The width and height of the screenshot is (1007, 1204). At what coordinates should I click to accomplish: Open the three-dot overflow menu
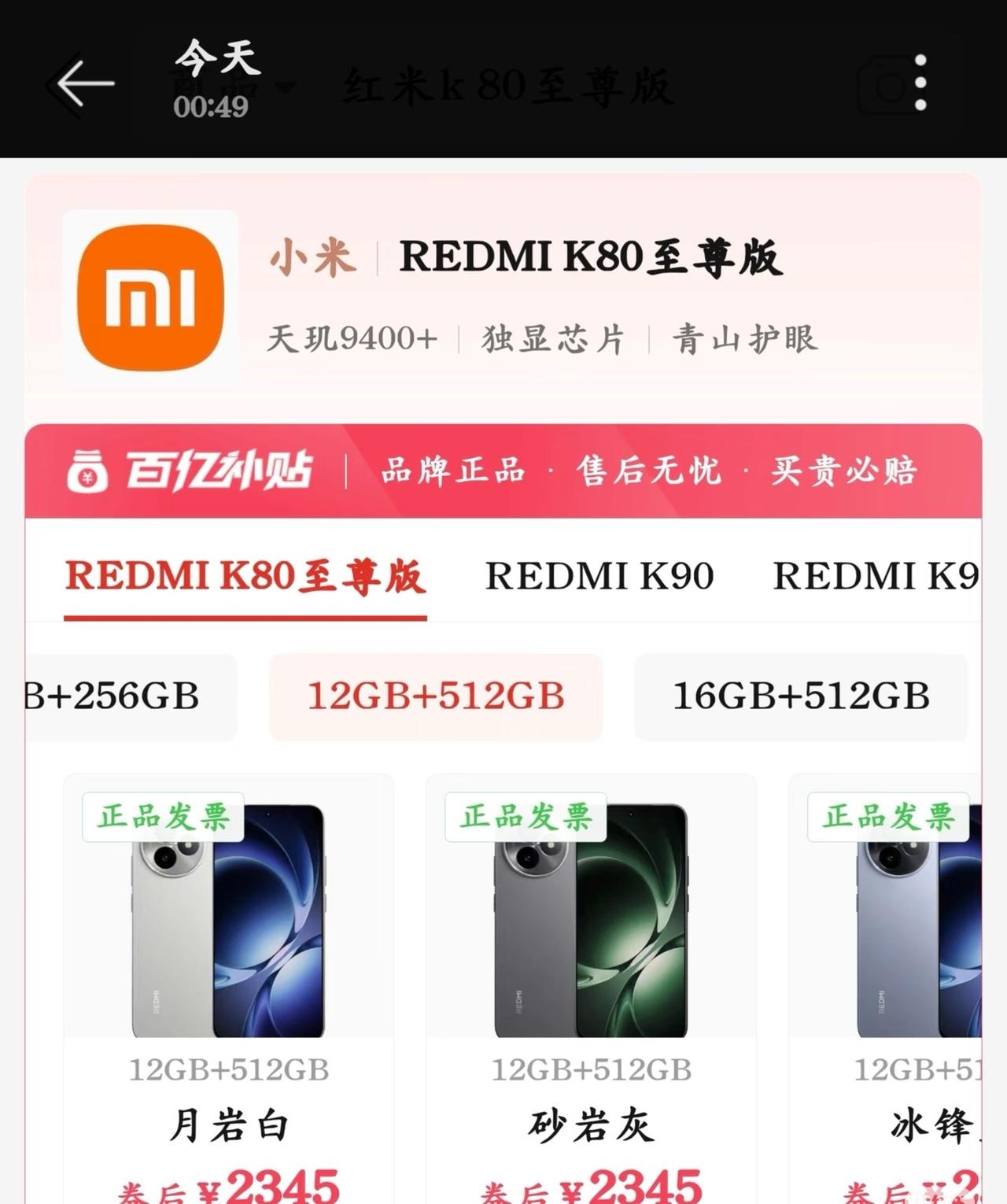923,83
